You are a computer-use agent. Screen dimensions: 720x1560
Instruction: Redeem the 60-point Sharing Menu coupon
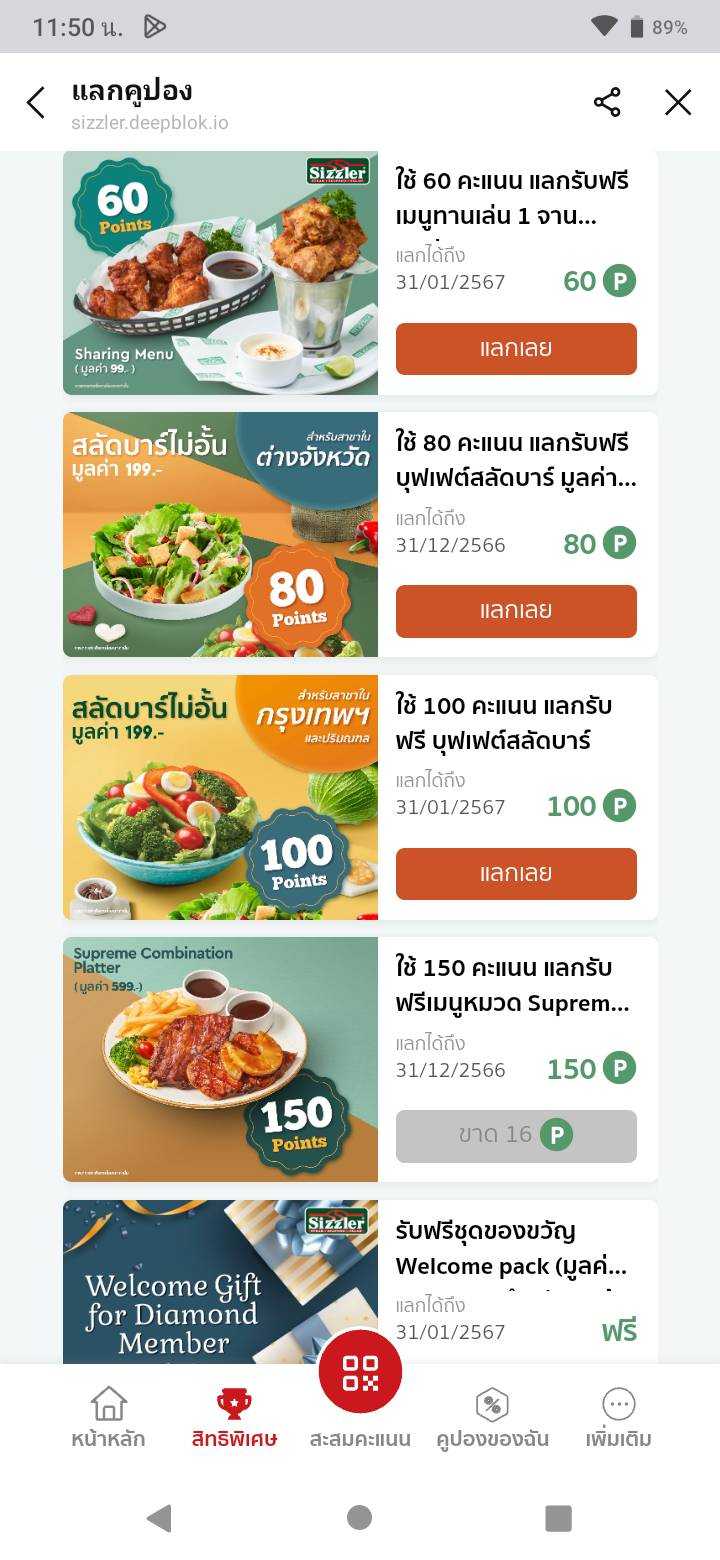(516, 349)
